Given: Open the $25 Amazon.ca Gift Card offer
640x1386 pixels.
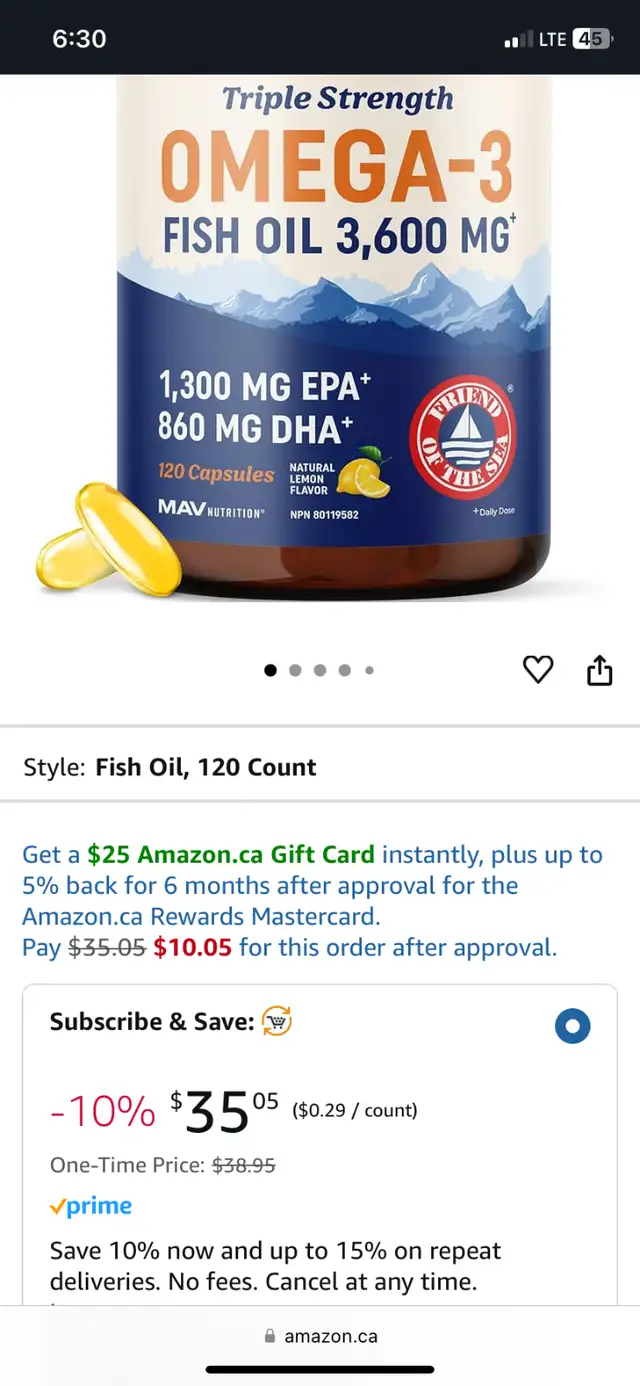Looking at the screenshot, I should tap(231, 855).
